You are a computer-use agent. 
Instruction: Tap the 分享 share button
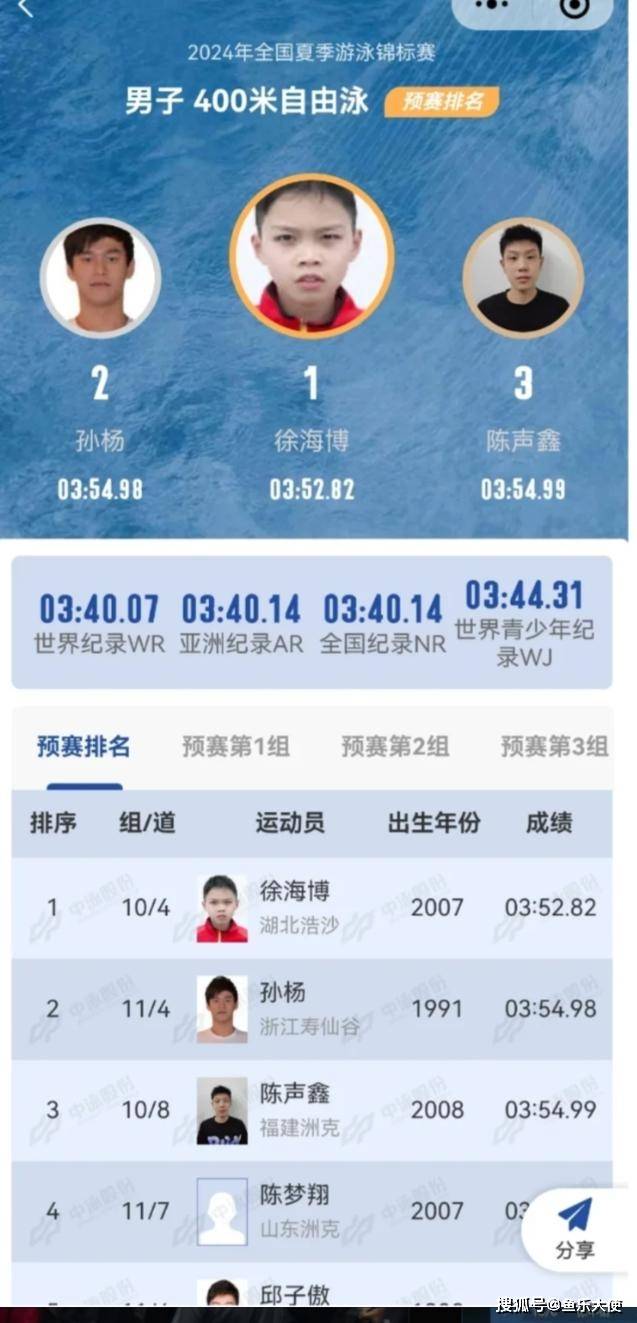tap(575, 1228)
